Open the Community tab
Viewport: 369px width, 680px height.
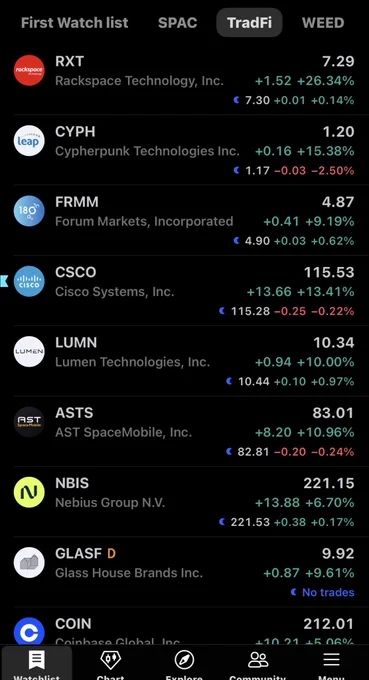(x=258, y=664)
